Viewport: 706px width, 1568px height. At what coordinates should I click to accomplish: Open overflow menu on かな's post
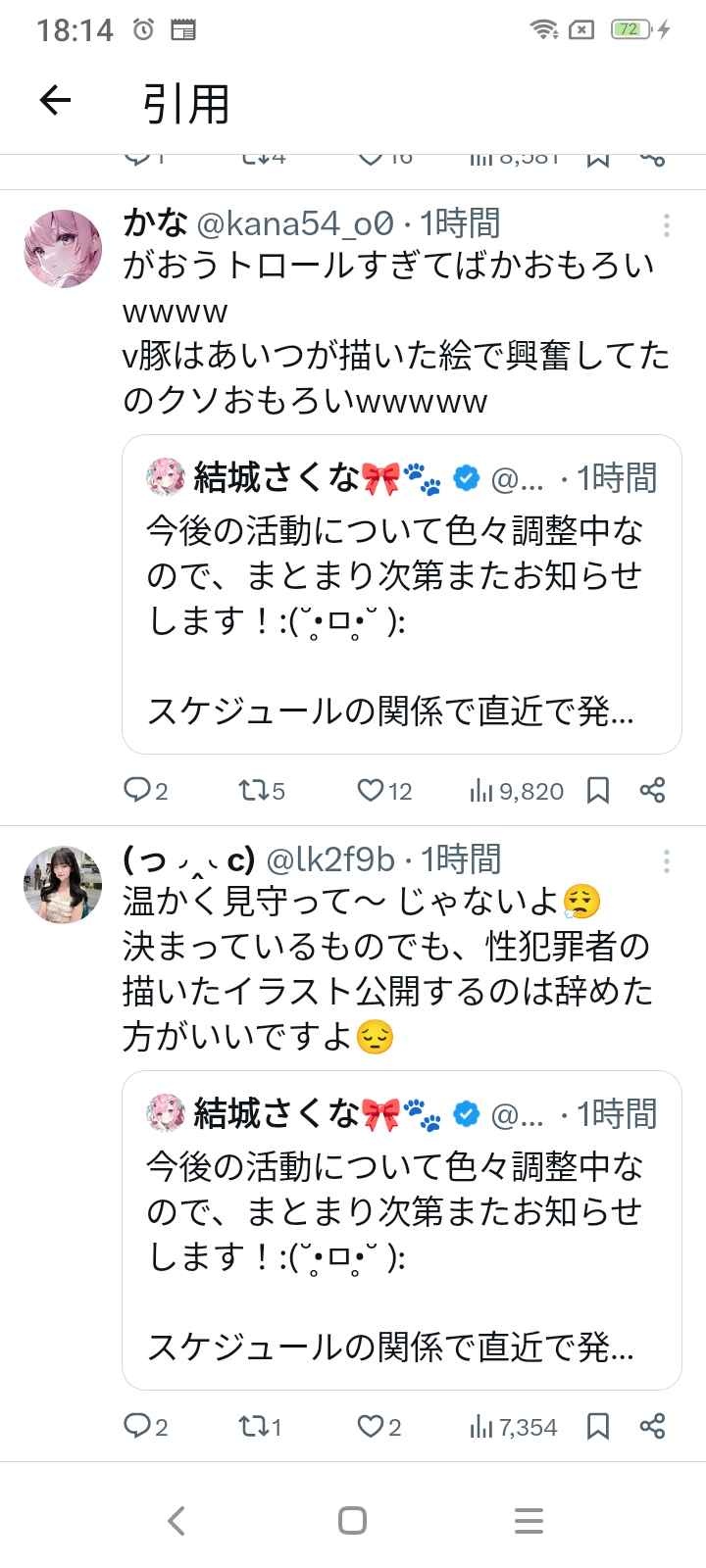point(667,225)
